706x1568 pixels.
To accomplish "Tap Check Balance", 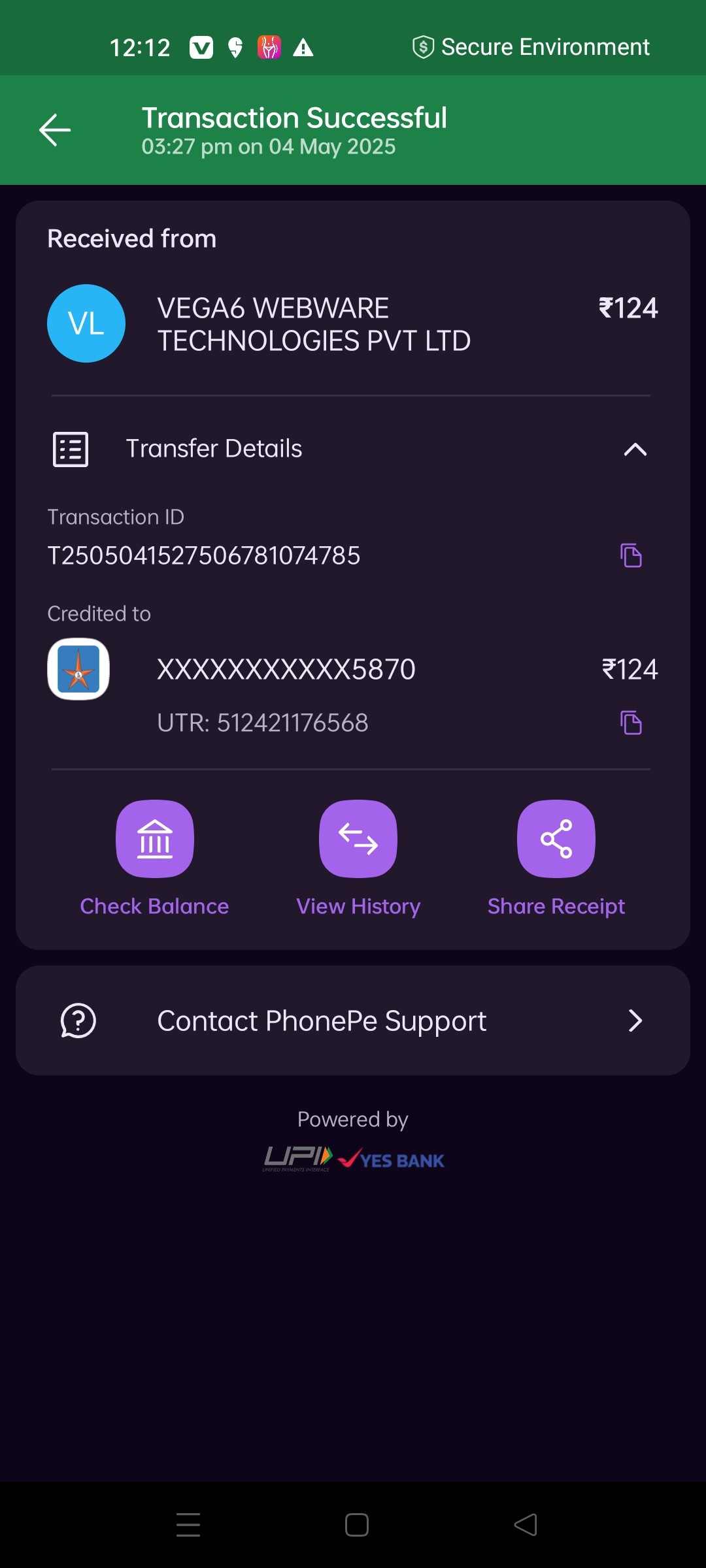I will coord(155,839).
